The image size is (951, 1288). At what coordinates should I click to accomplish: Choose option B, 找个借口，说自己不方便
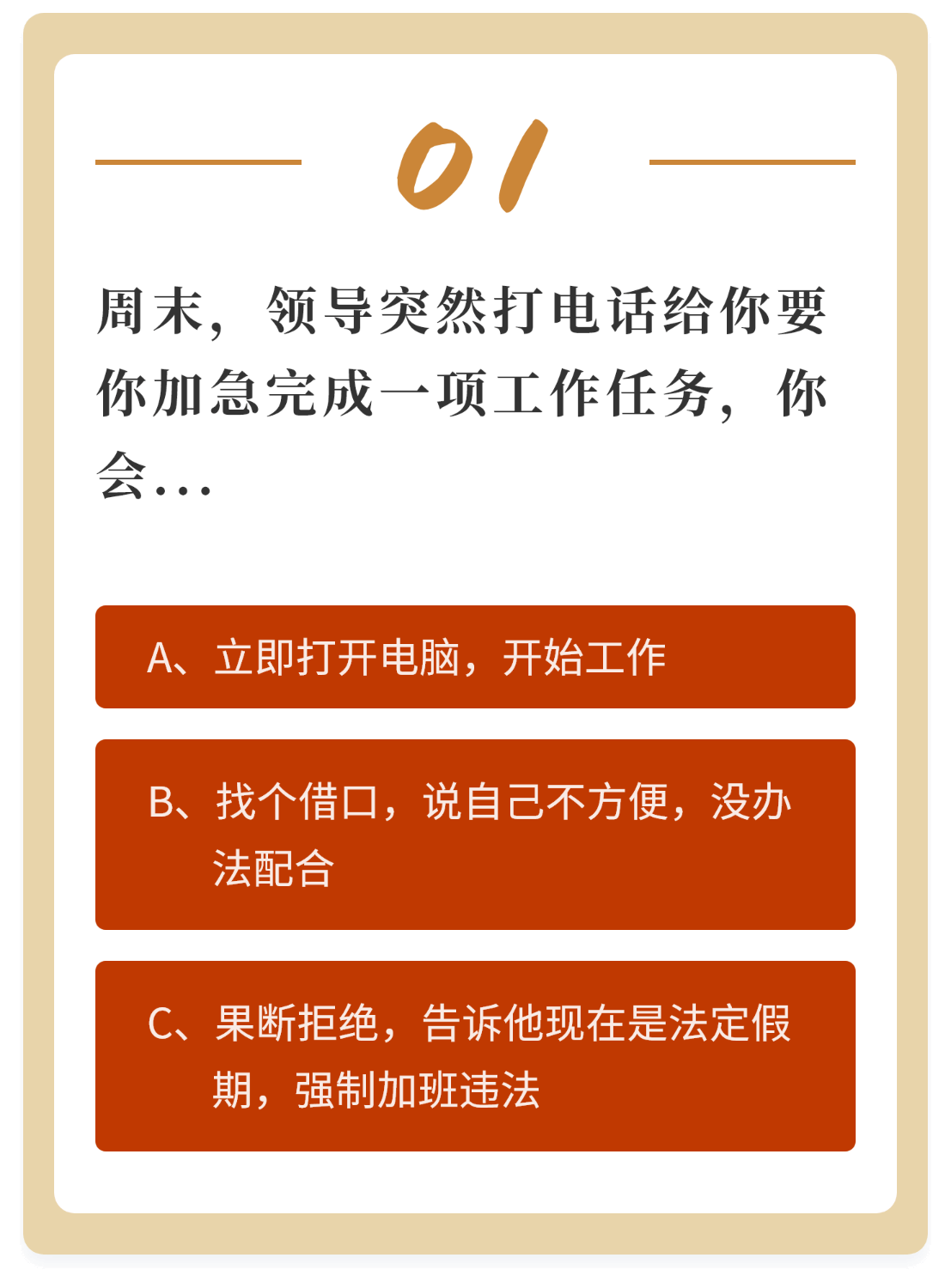click(475, 834)
